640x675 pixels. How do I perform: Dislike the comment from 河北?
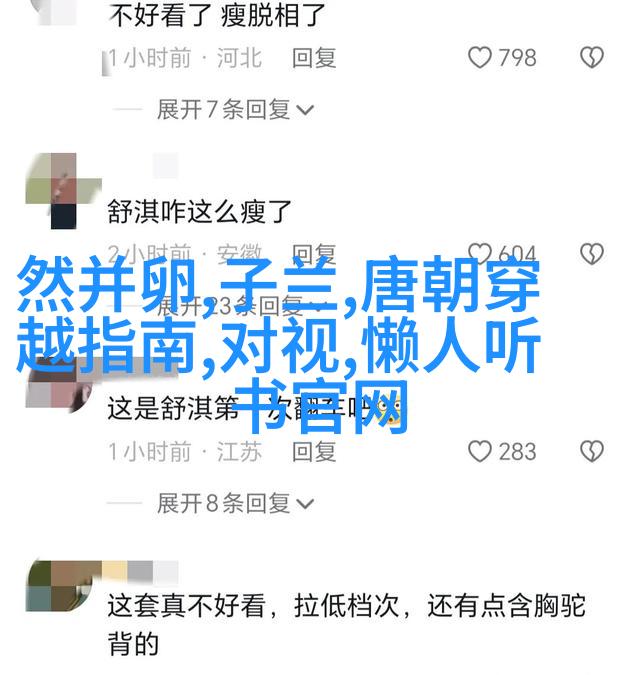(593, 58)
